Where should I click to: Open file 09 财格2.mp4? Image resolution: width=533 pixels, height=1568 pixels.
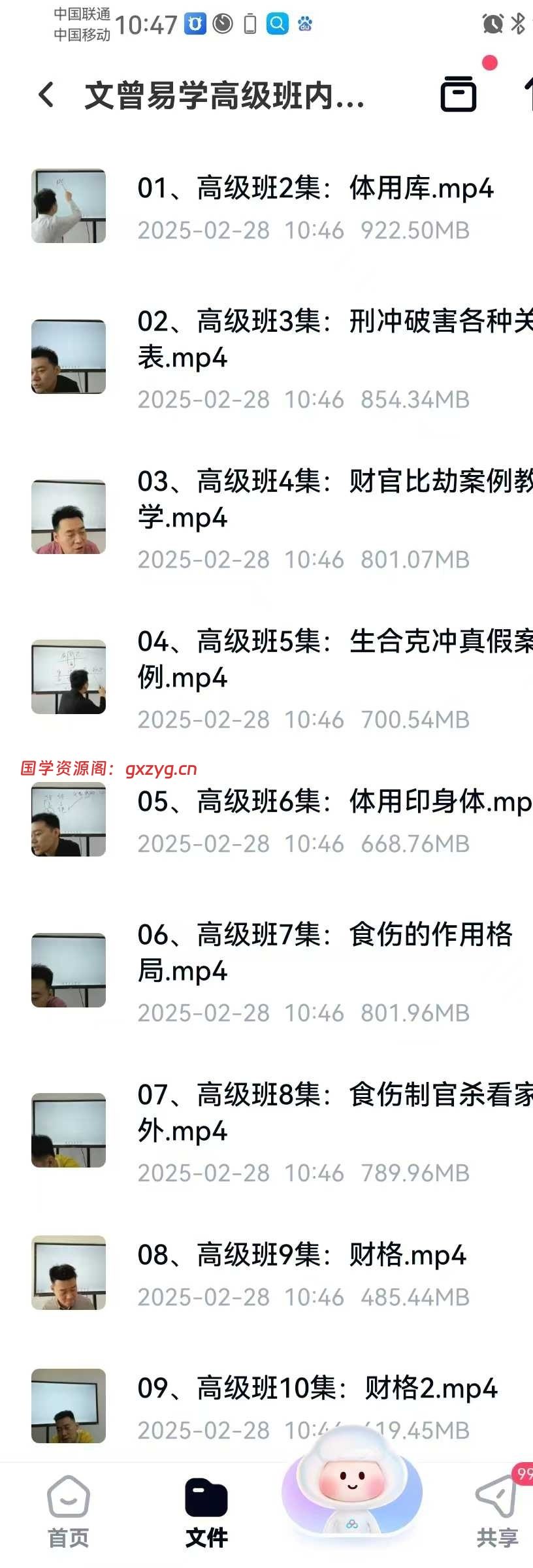pos(317,1389)
